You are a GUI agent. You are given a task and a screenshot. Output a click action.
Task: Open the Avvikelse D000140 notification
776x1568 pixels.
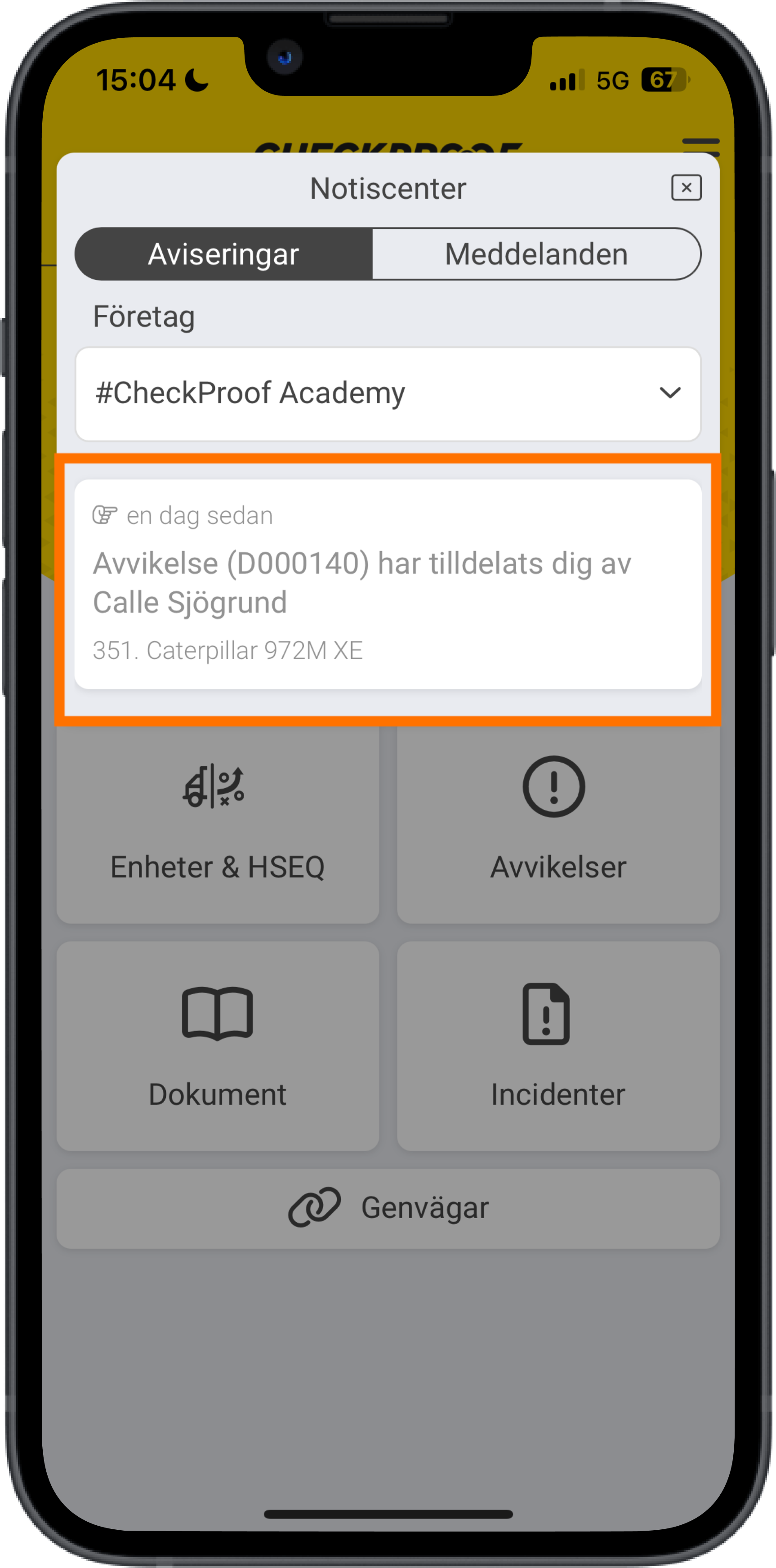(388, 584)
